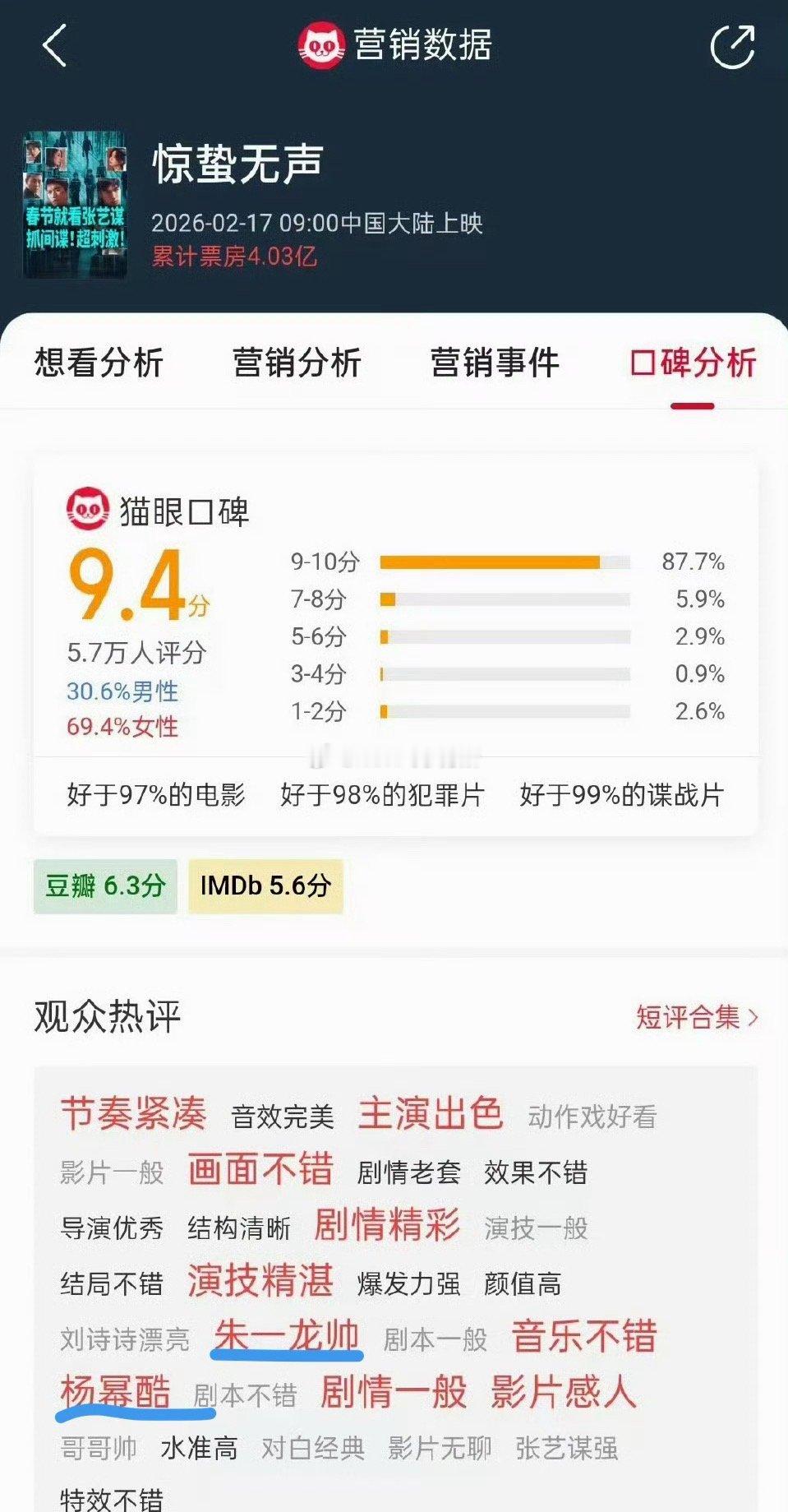Click the IMDb 5.6分 rating badge
Viewport: 788px width, 1512px height.
(x=266, y=886)
